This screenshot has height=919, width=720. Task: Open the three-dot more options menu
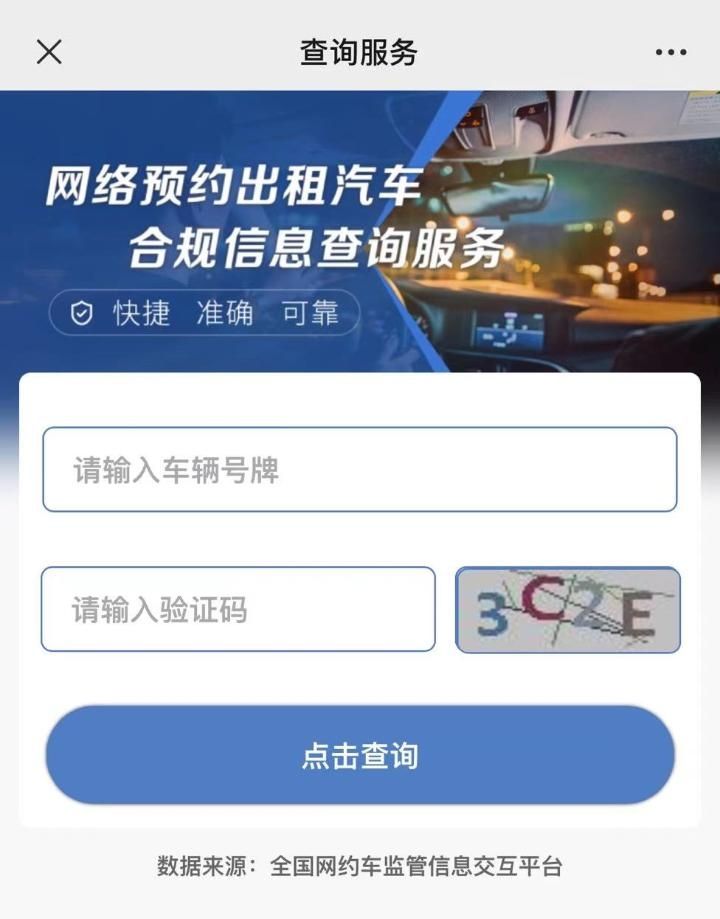click(670, 52)
